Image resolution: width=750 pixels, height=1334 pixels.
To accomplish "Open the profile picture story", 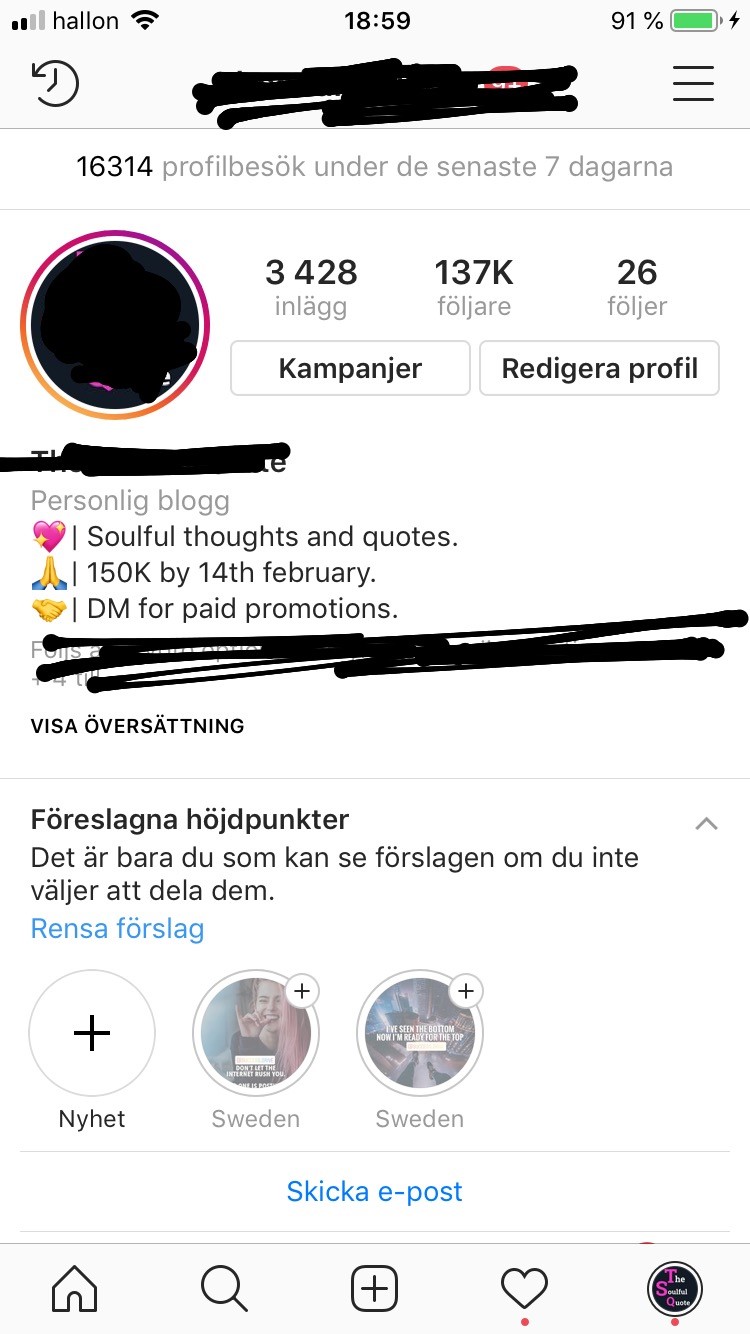I will 116,326.
